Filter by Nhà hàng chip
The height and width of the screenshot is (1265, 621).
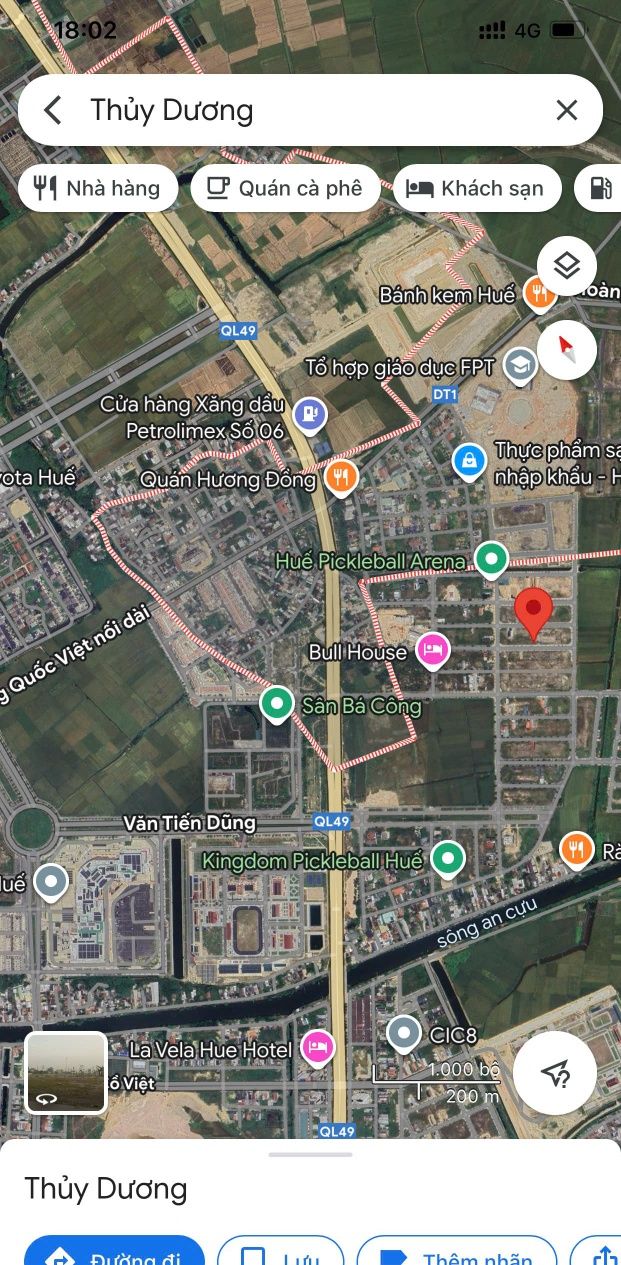coord(98,188)
